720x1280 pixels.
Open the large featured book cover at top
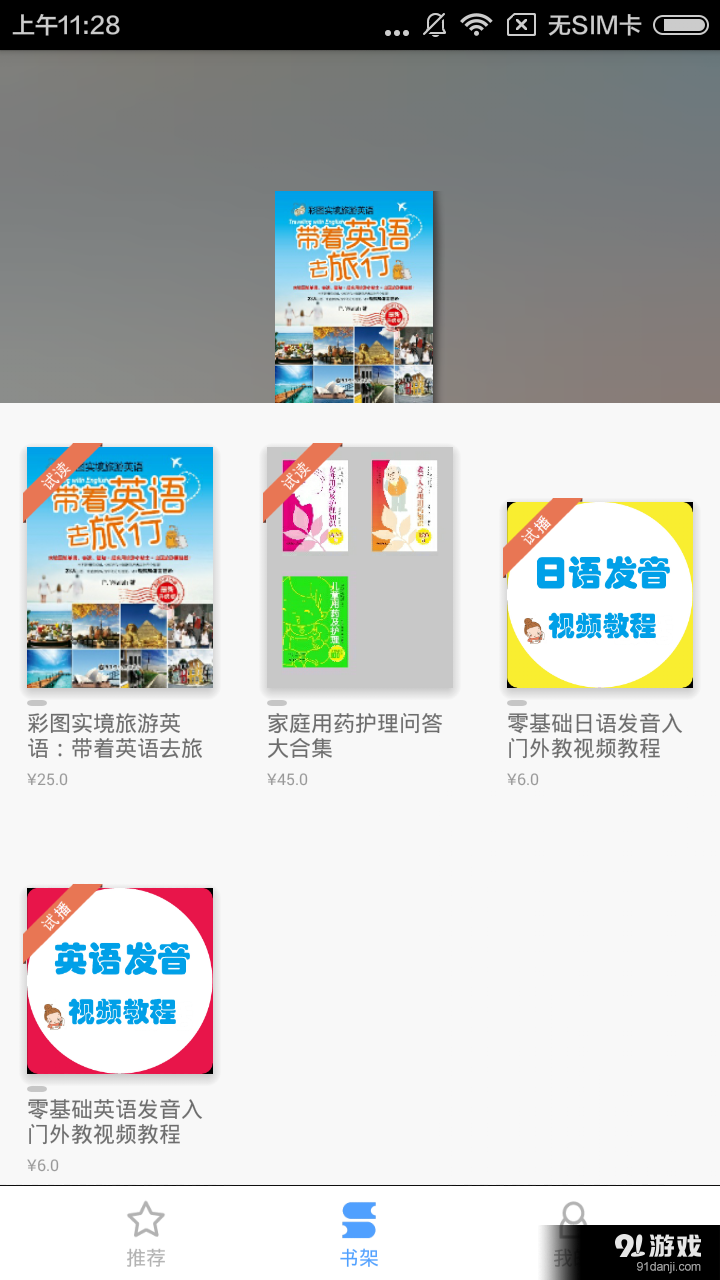[355, 297]
